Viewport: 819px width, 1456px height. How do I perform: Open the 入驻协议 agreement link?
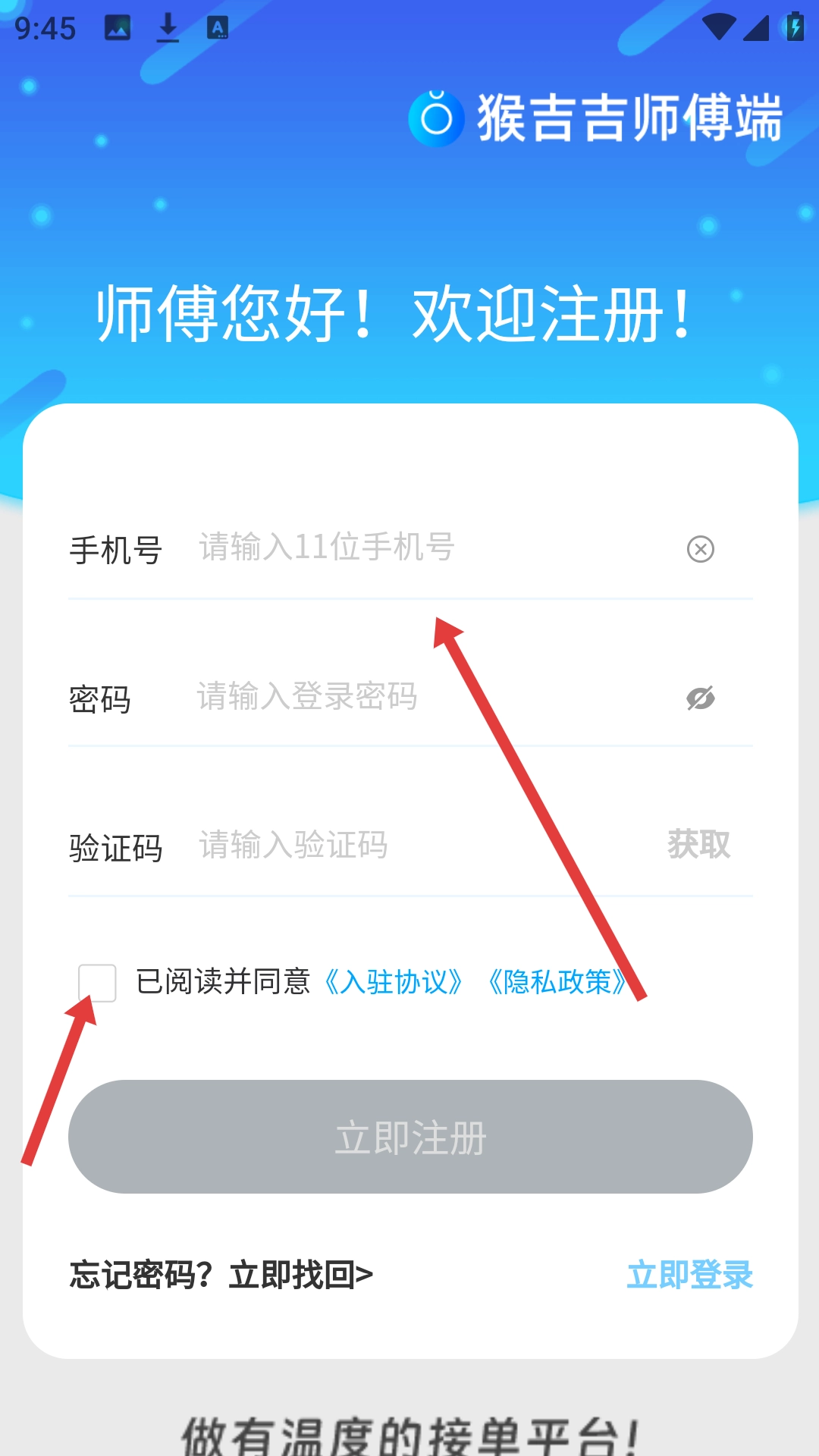pos(393,982)
